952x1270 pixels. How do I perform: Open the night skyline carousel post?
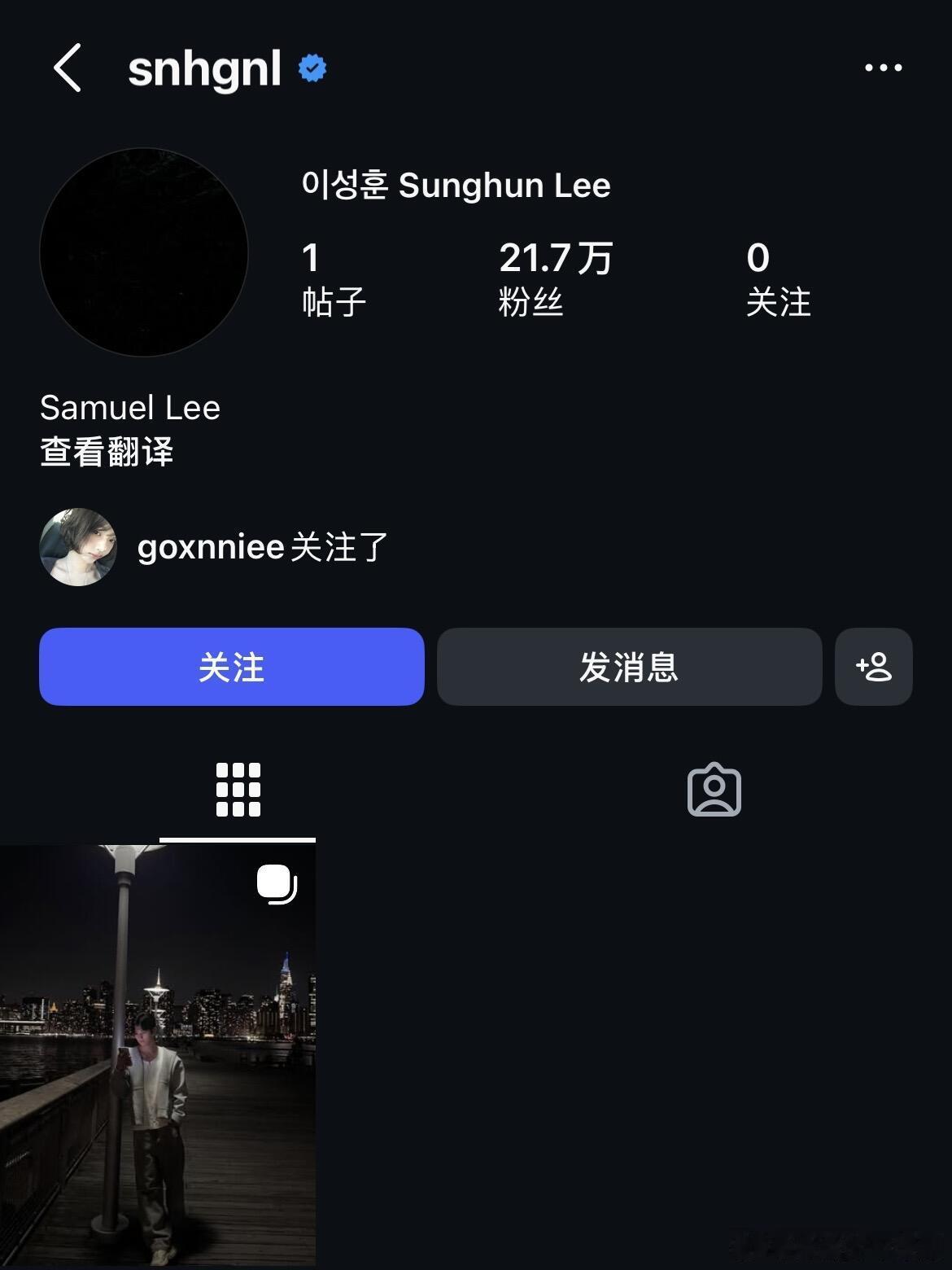158,1055
